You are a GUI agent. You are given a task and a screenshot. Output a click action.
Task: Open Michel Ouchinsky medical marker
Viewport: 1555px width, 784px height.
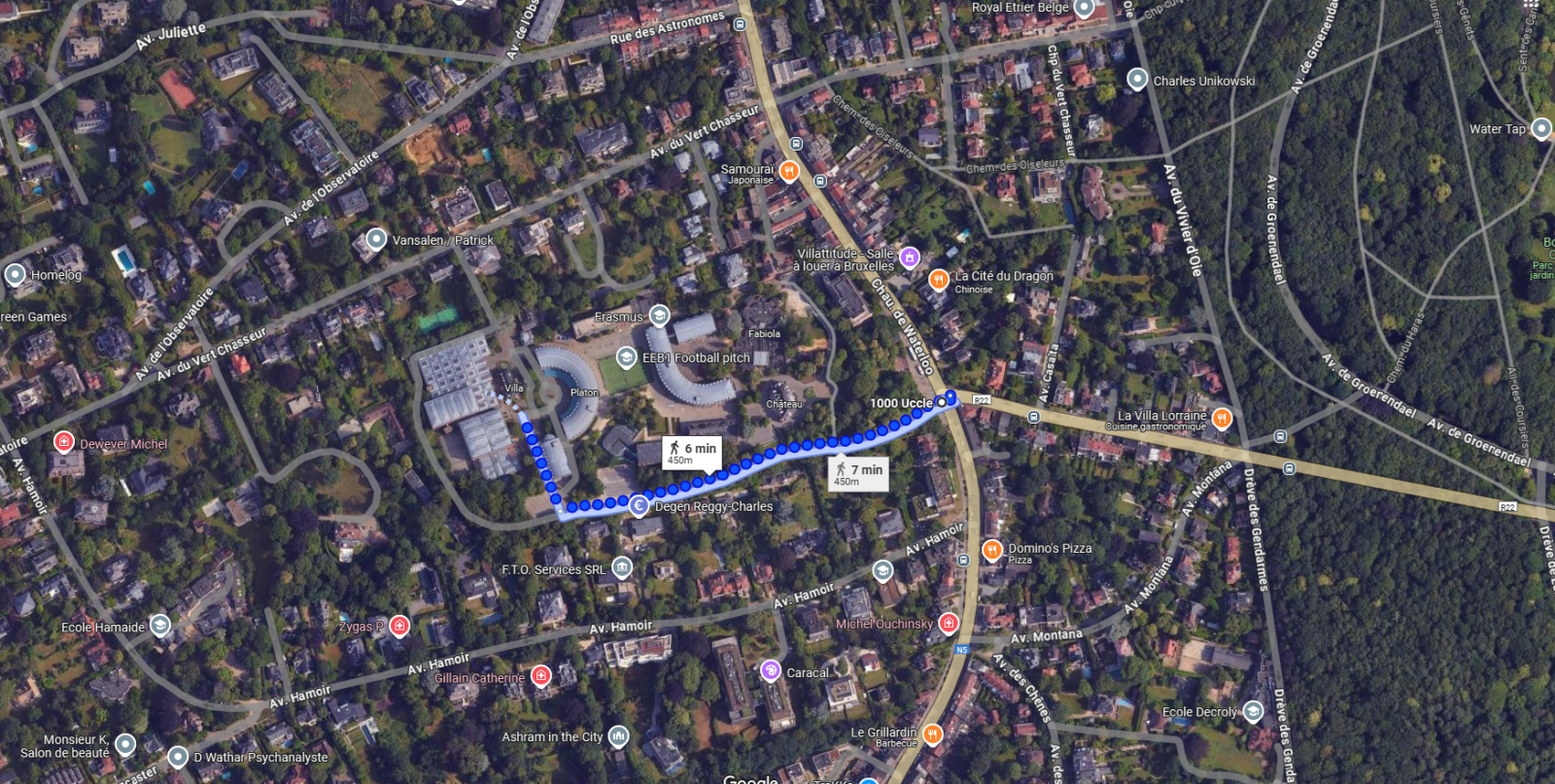click(x=949, y=623)
